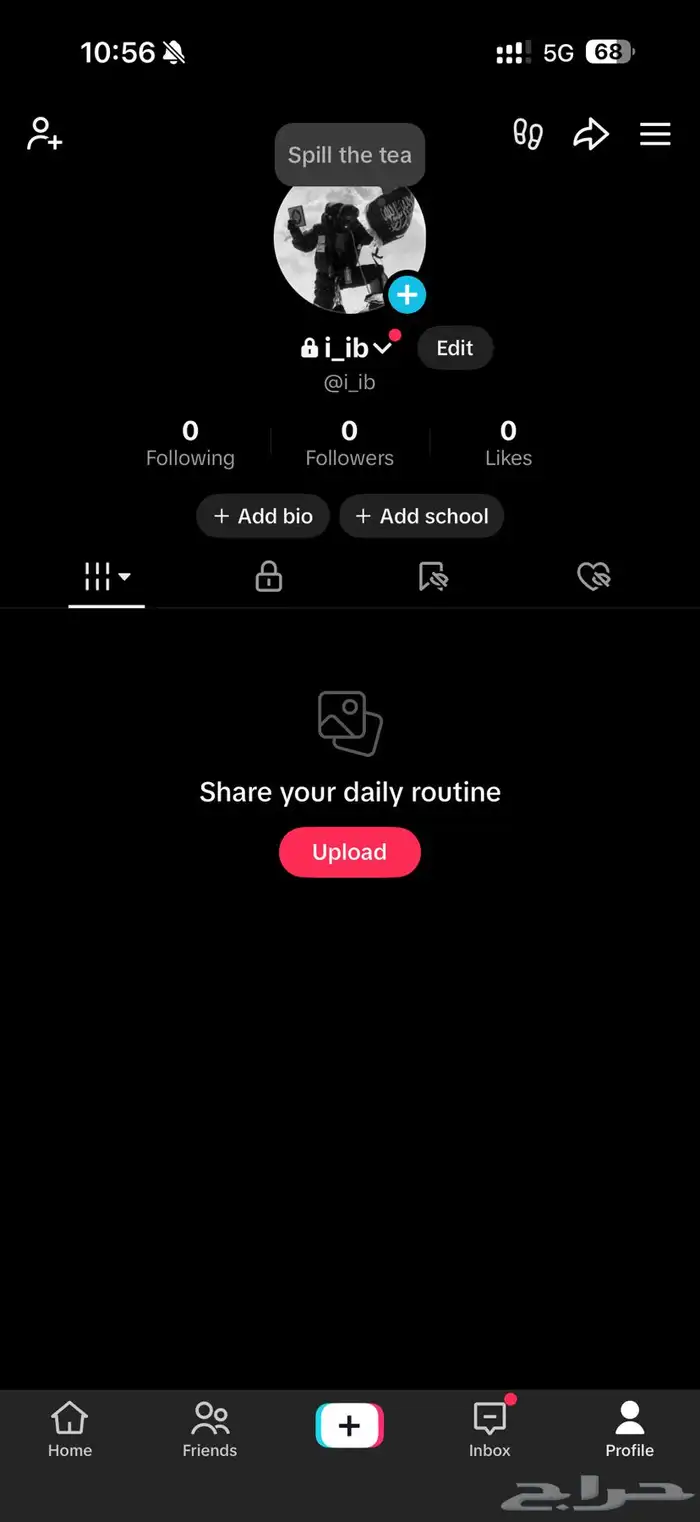Tap the Upload button
Viewport: 700px width, 1522px height.
[x=349, y=852]
